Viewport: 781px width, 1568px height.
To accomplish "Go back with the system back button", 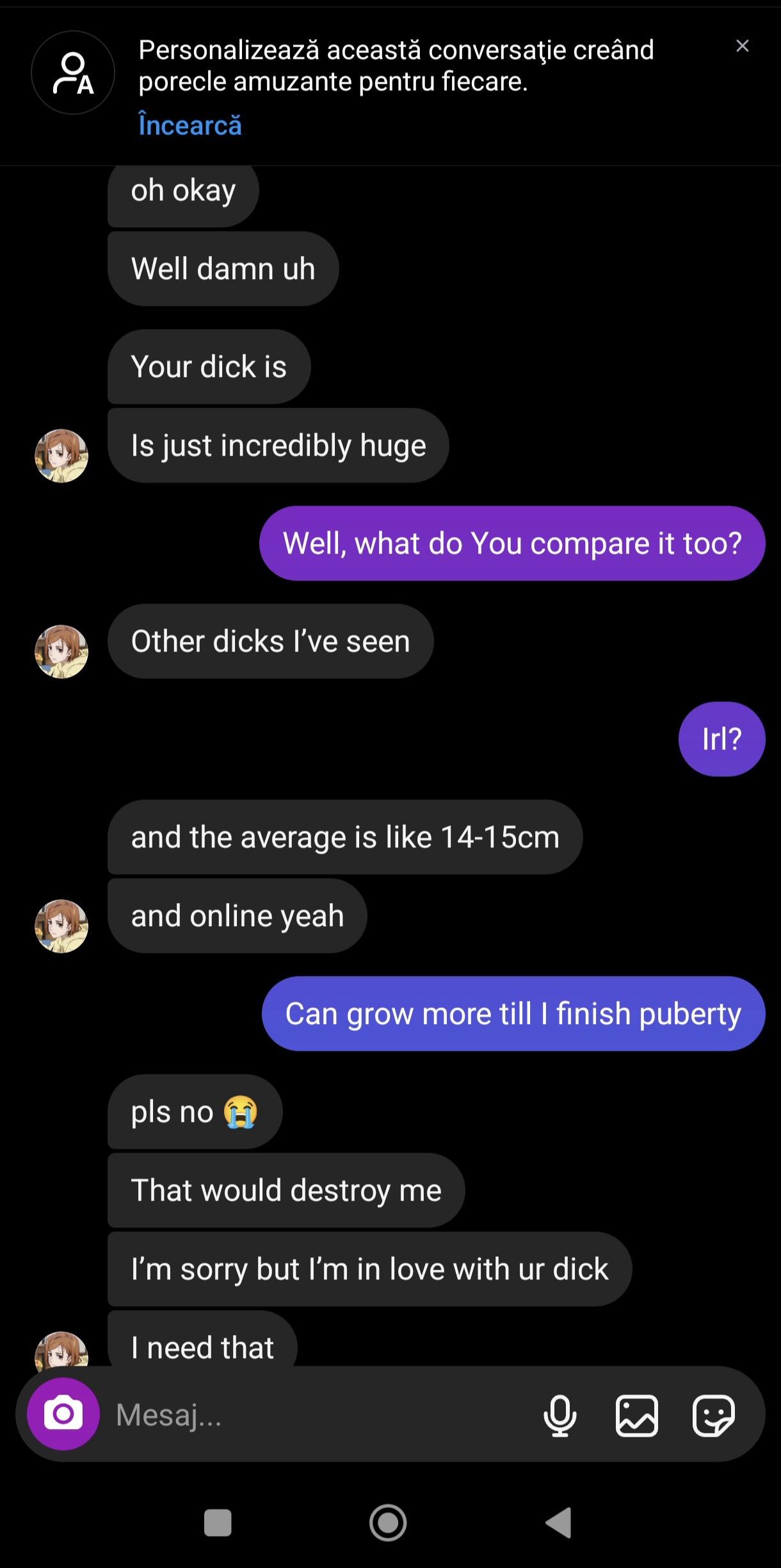I will (558, 1522).
